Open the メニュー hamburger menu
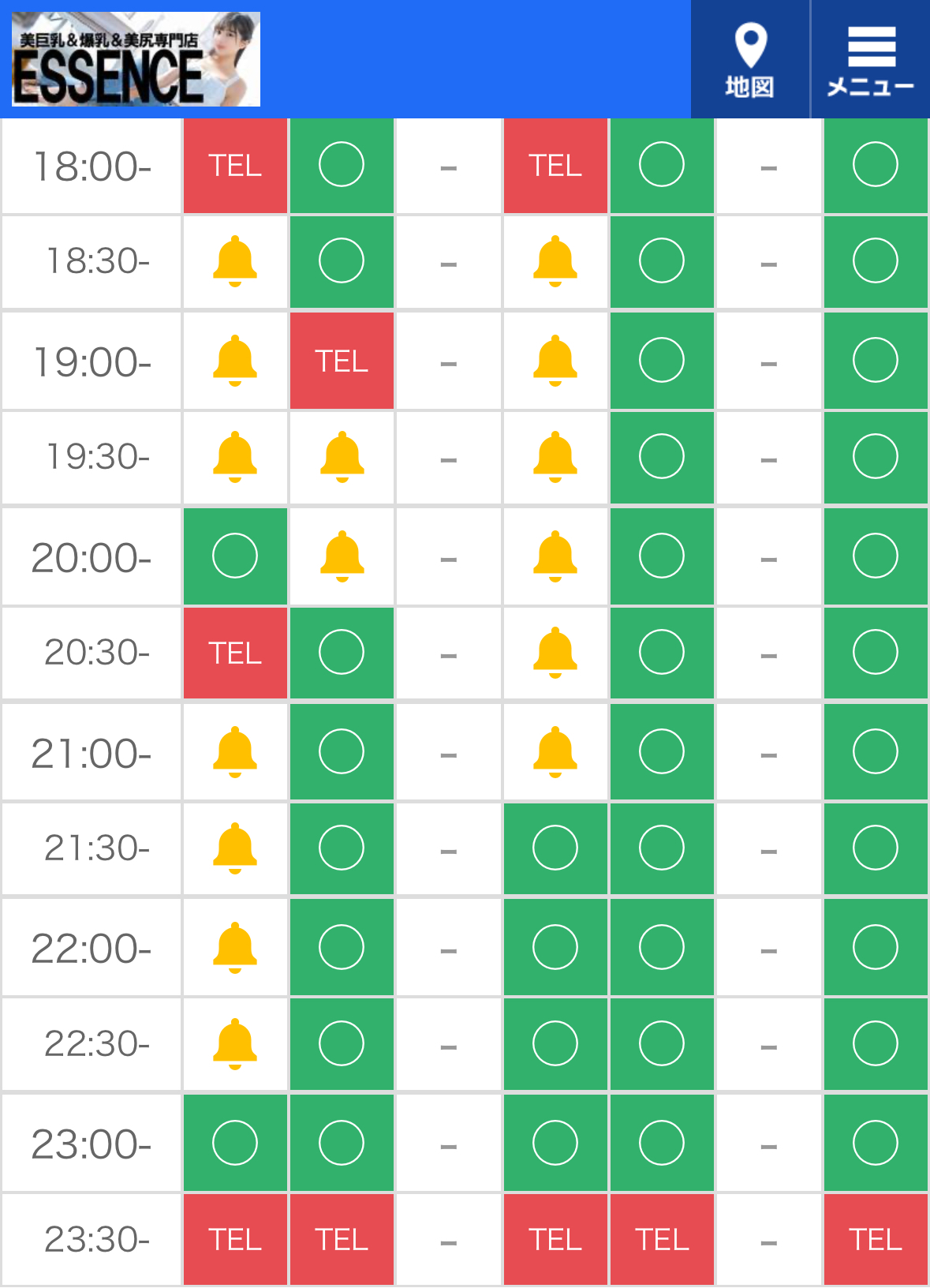The image size is (930, 1288). [x=870, y=60]
